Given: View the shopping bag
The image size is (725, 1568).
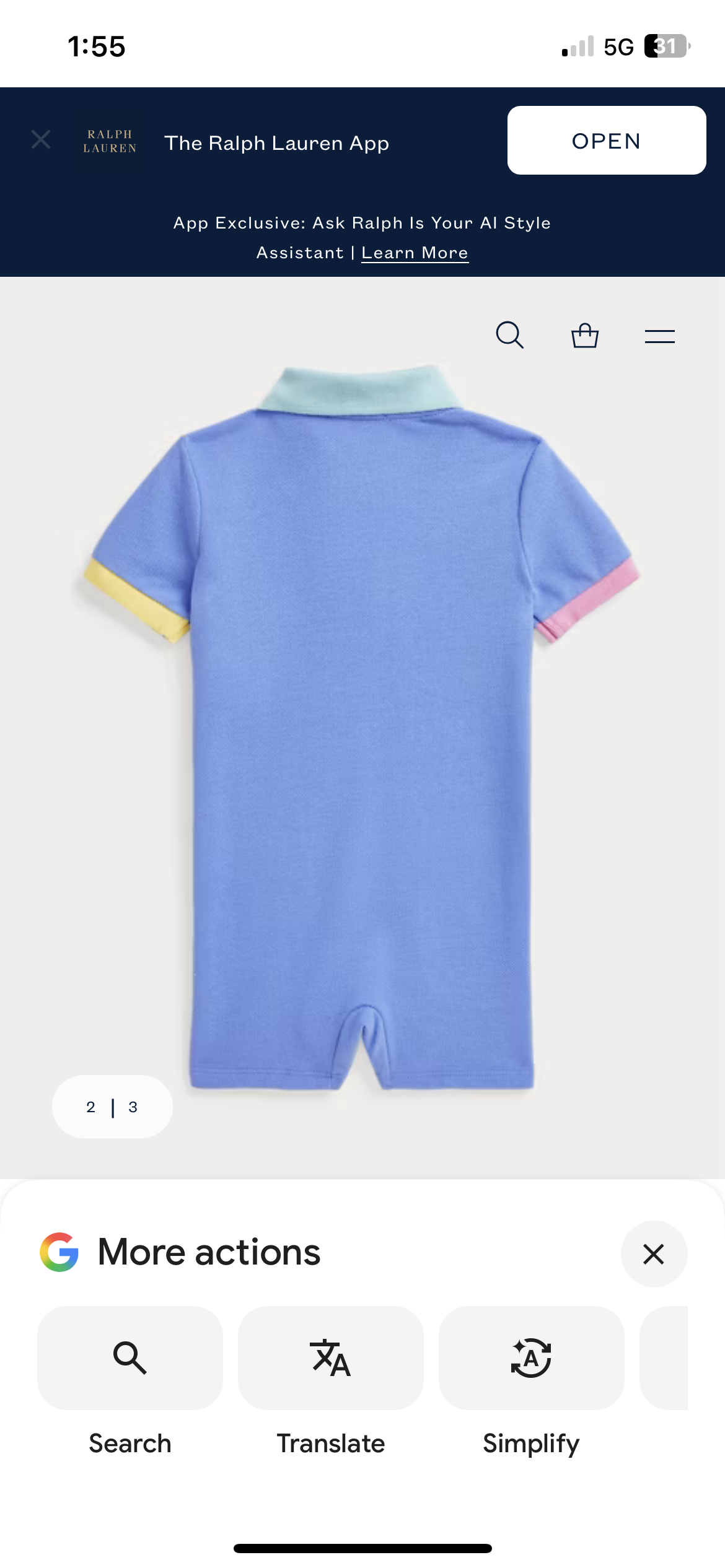Looking at the screenshot, I should click(584, 336).
